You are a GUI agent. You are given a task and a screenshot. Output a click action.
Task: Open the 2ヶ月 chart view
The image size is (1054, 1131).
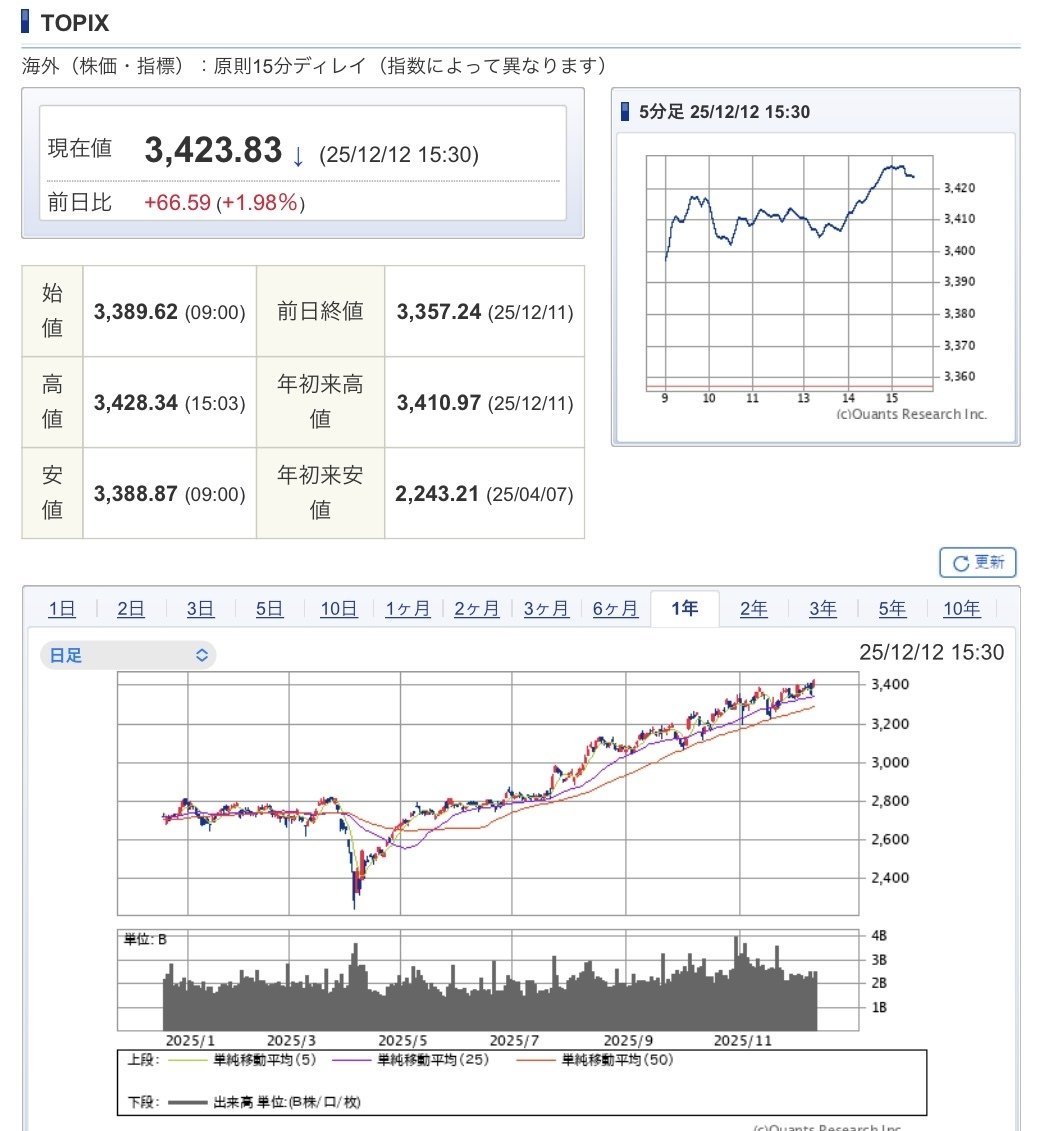[477, 608]
